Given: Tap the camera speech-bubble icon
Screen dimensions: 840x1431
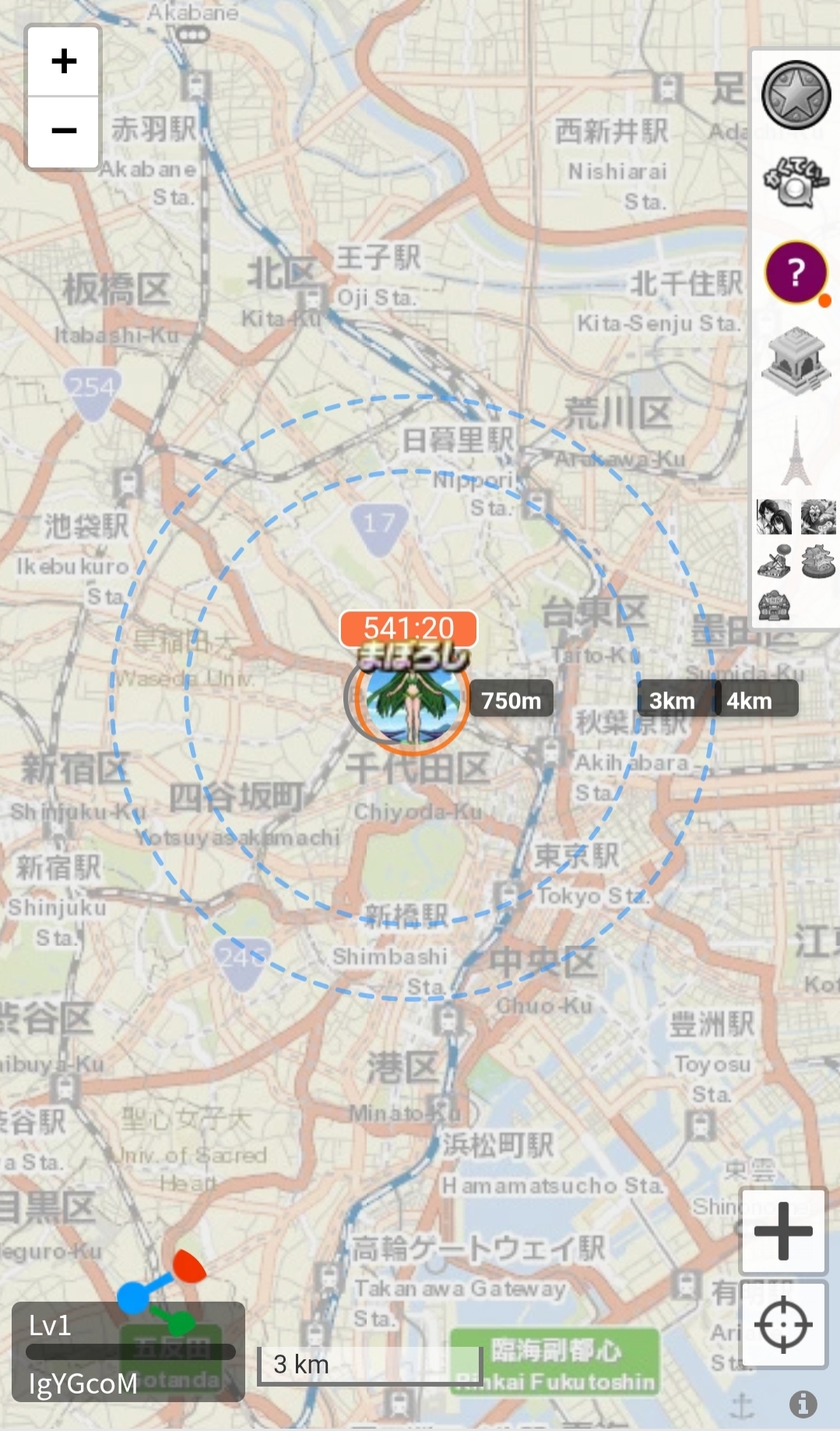Looking at the screenshot, I should pyautogui.click(x=796, y=183).
